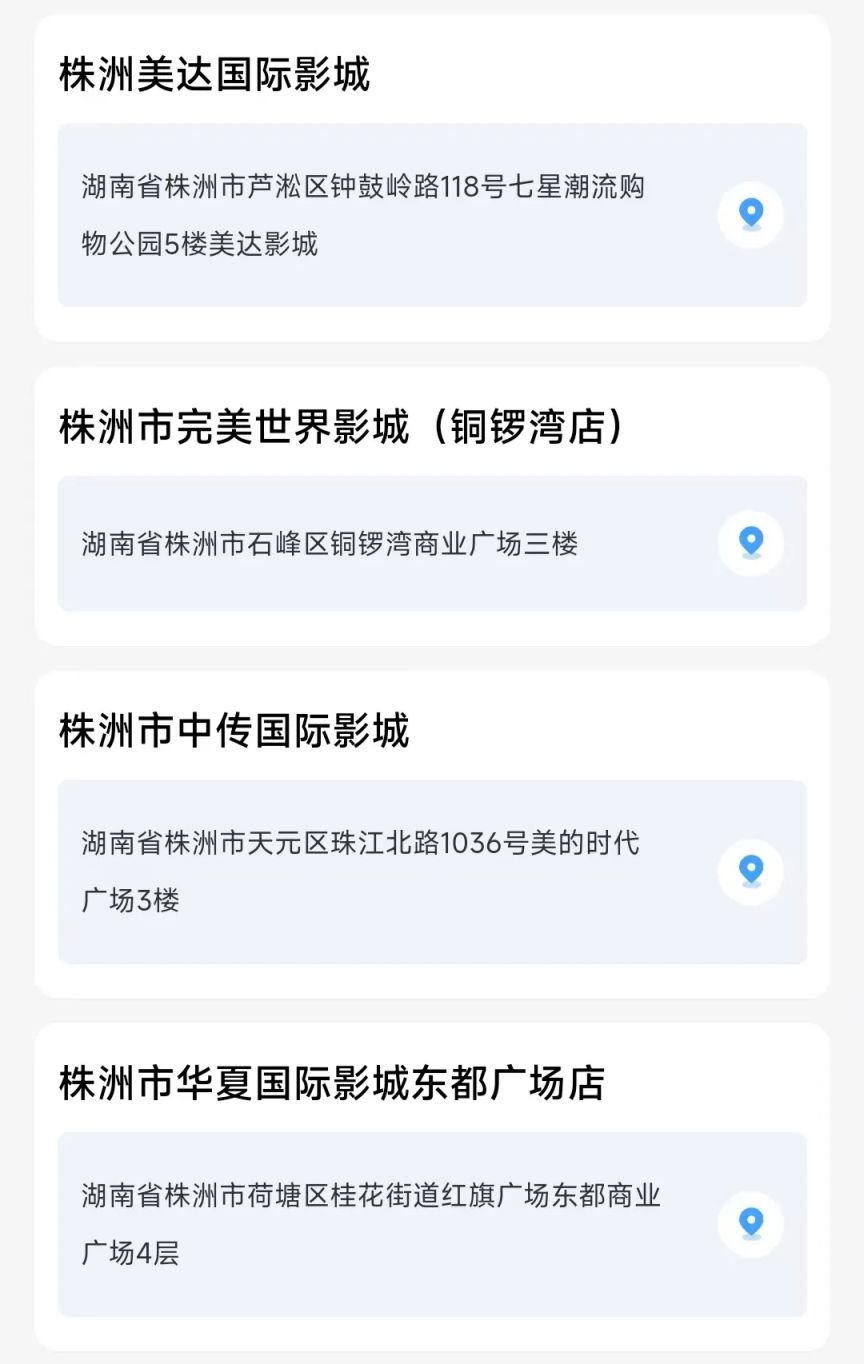Open map location for 株洲美达国际影城
This screenshot has height=1364, width=864.
point(750,214)
